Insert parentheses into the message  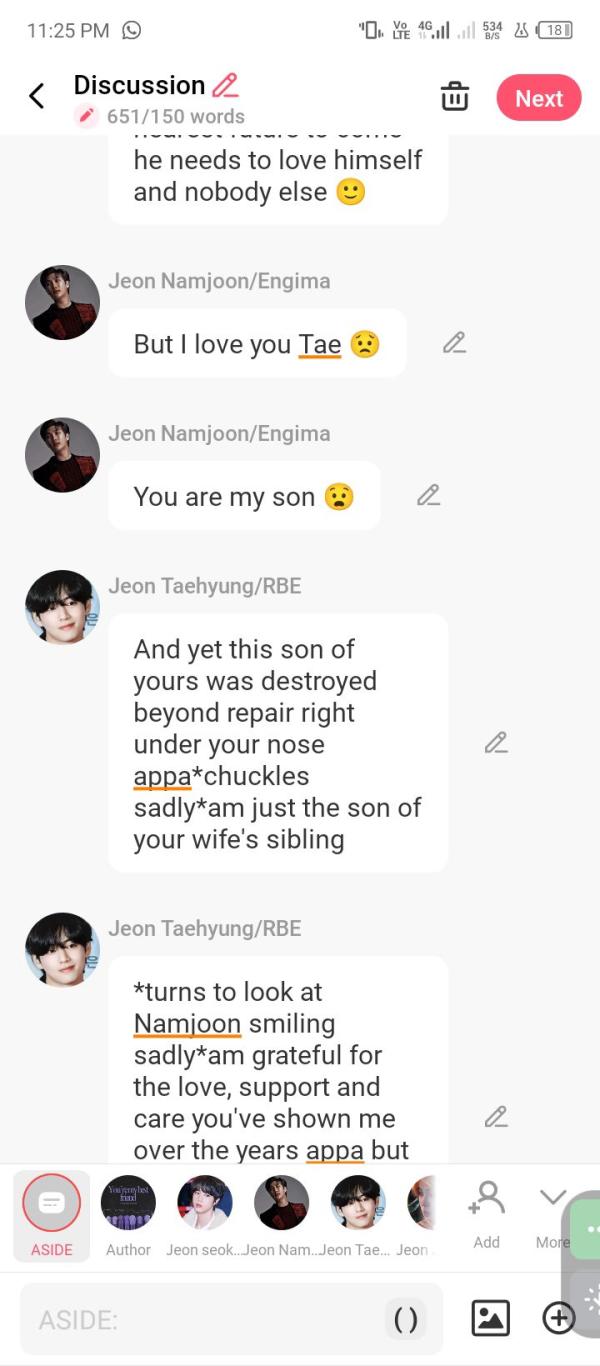(406, 1320)
